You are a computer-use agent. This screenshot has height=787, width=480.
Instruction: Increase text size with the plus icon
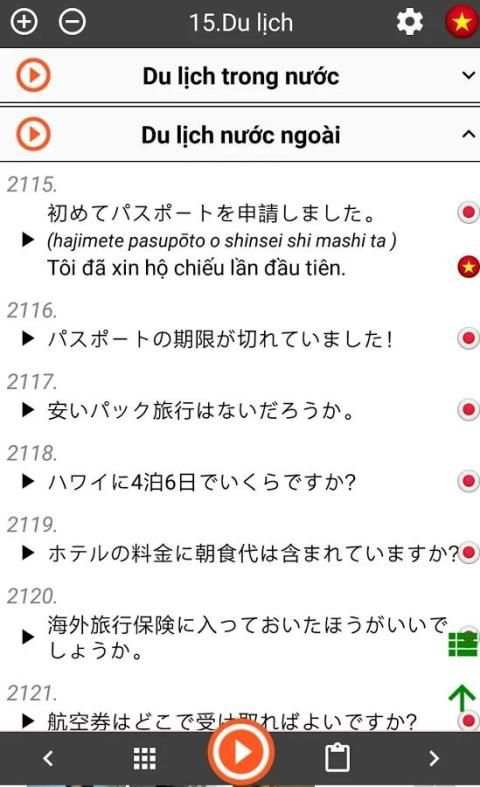[24, 22]
